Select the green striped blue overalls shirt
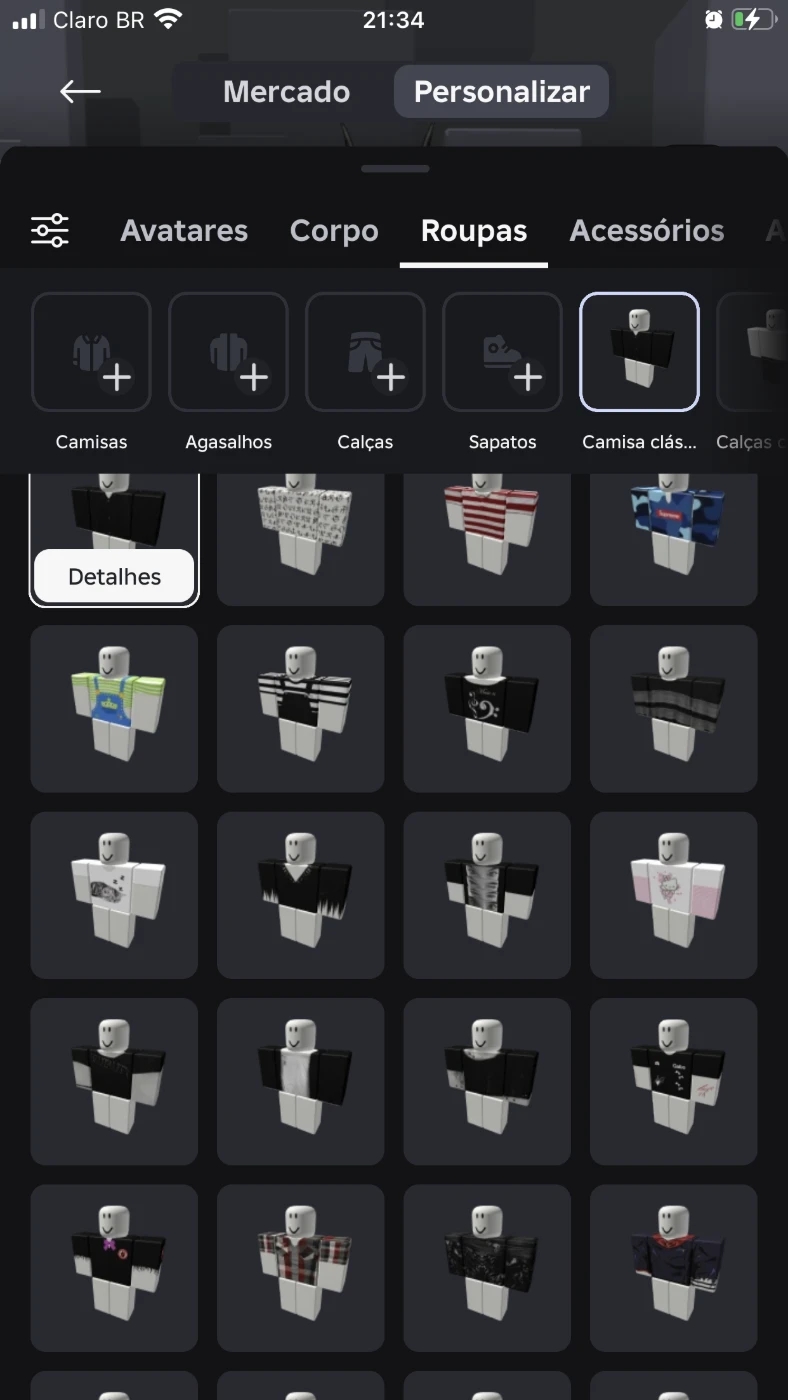This screenshot has width=788, height=1400. pyautogui.click(x=114, y=708)
